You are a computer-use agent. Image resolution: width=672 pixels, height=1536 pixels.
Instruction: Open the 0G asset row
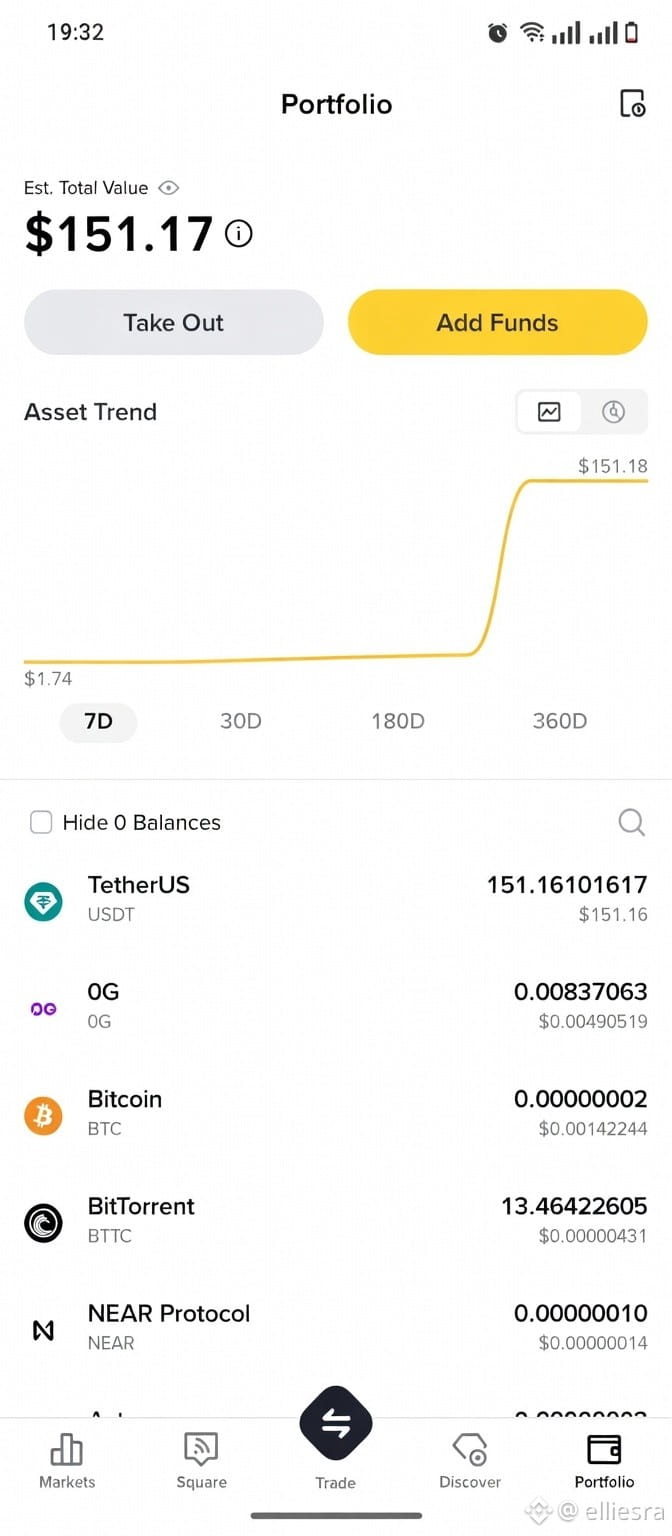pyautogui.click(x=336, y=1005)
